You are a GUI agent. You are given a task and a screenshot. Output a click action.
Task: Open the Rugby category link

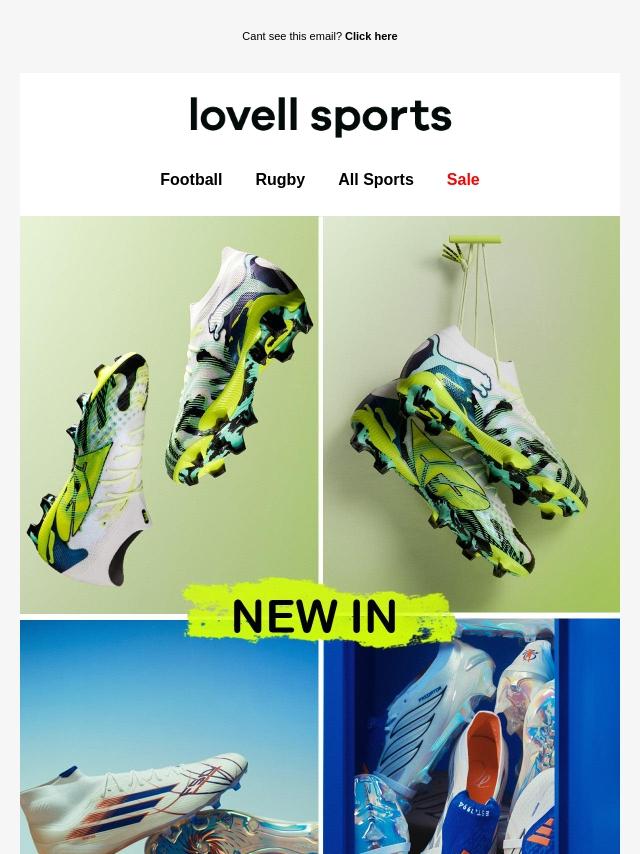(280, 180)
